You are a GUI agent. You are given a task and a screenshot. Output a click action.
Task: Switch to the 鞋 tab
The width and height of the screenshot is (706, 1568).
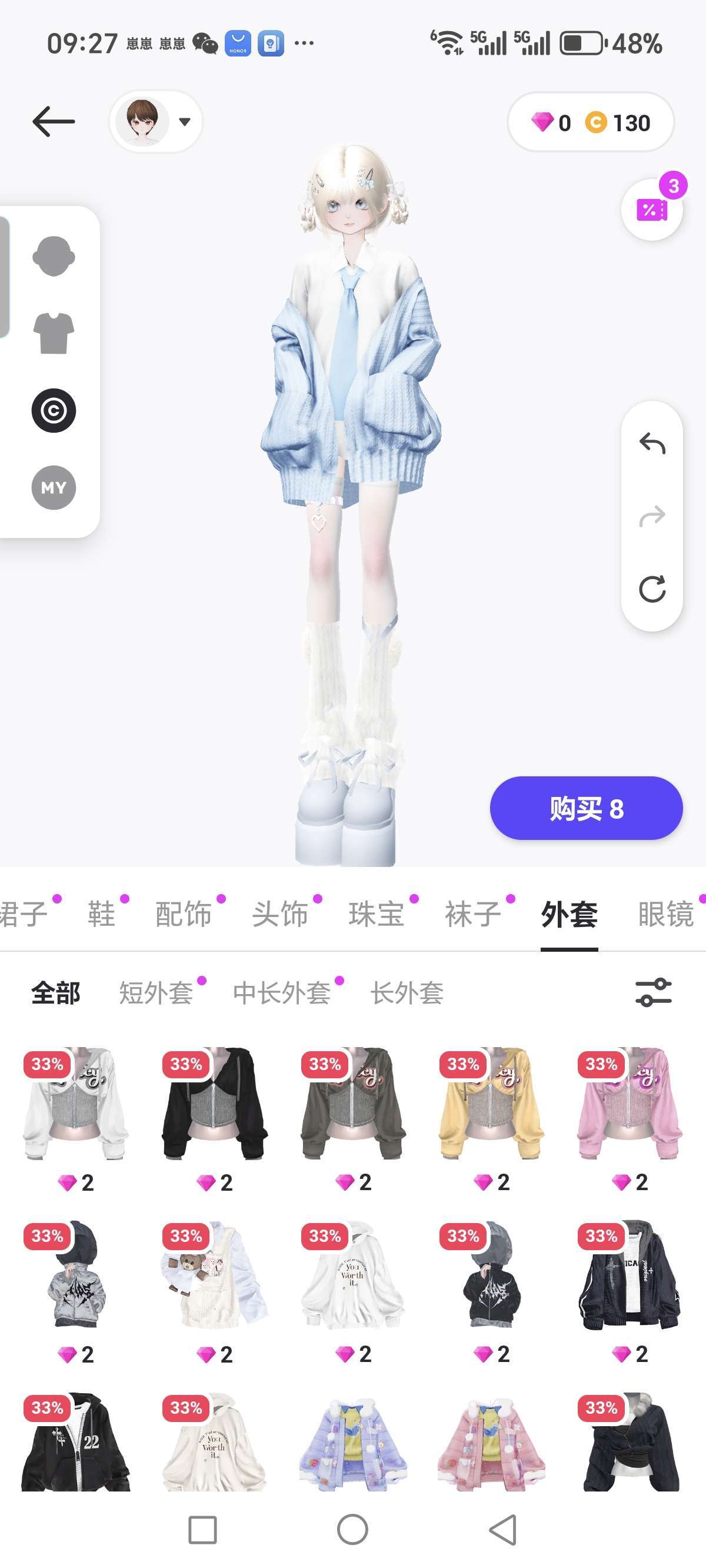pyautogui.click(x=101, y=914)
